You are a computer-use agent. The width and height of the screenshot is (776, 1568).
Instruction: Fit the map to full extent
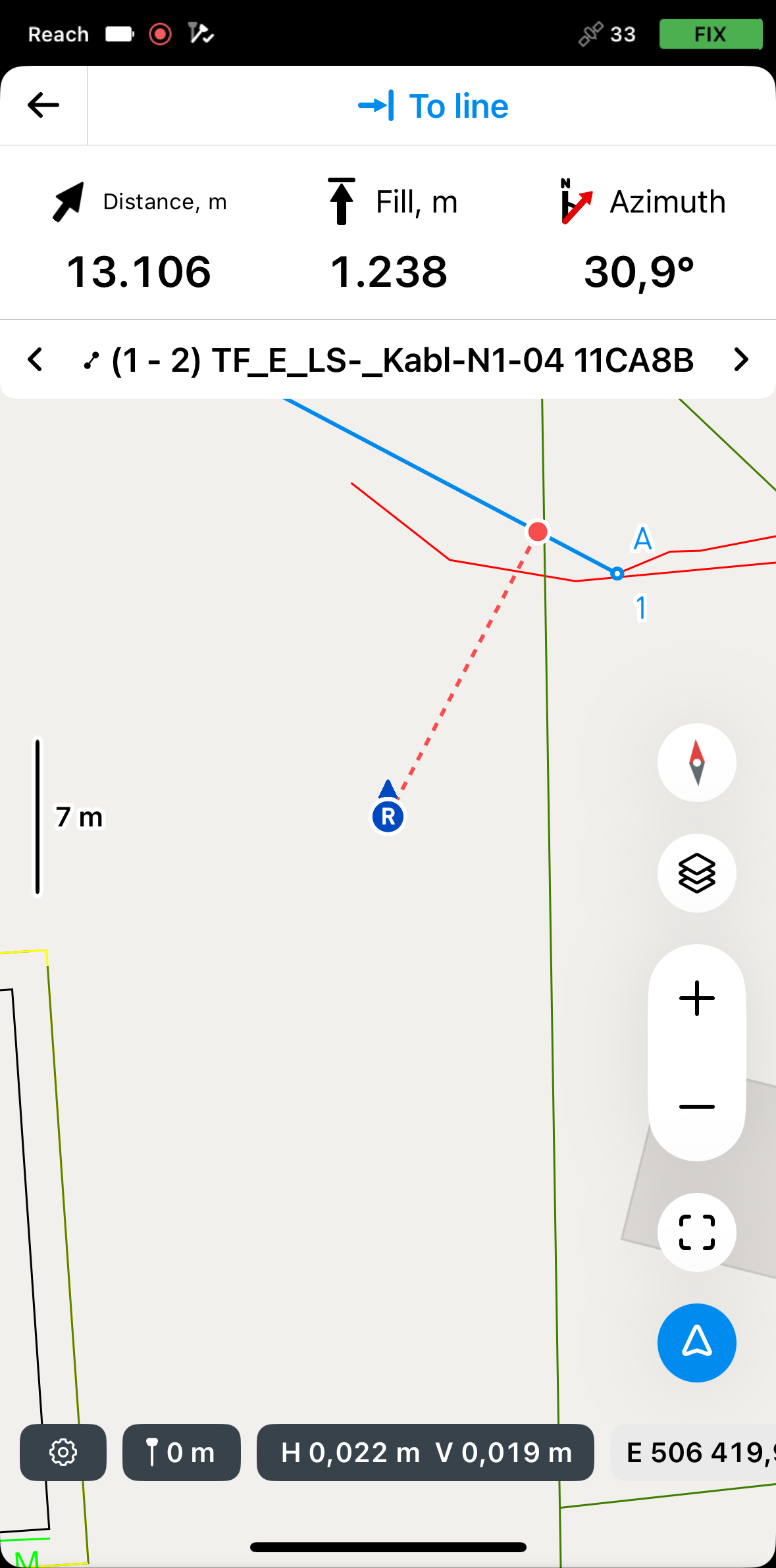tap(696, 1232)
